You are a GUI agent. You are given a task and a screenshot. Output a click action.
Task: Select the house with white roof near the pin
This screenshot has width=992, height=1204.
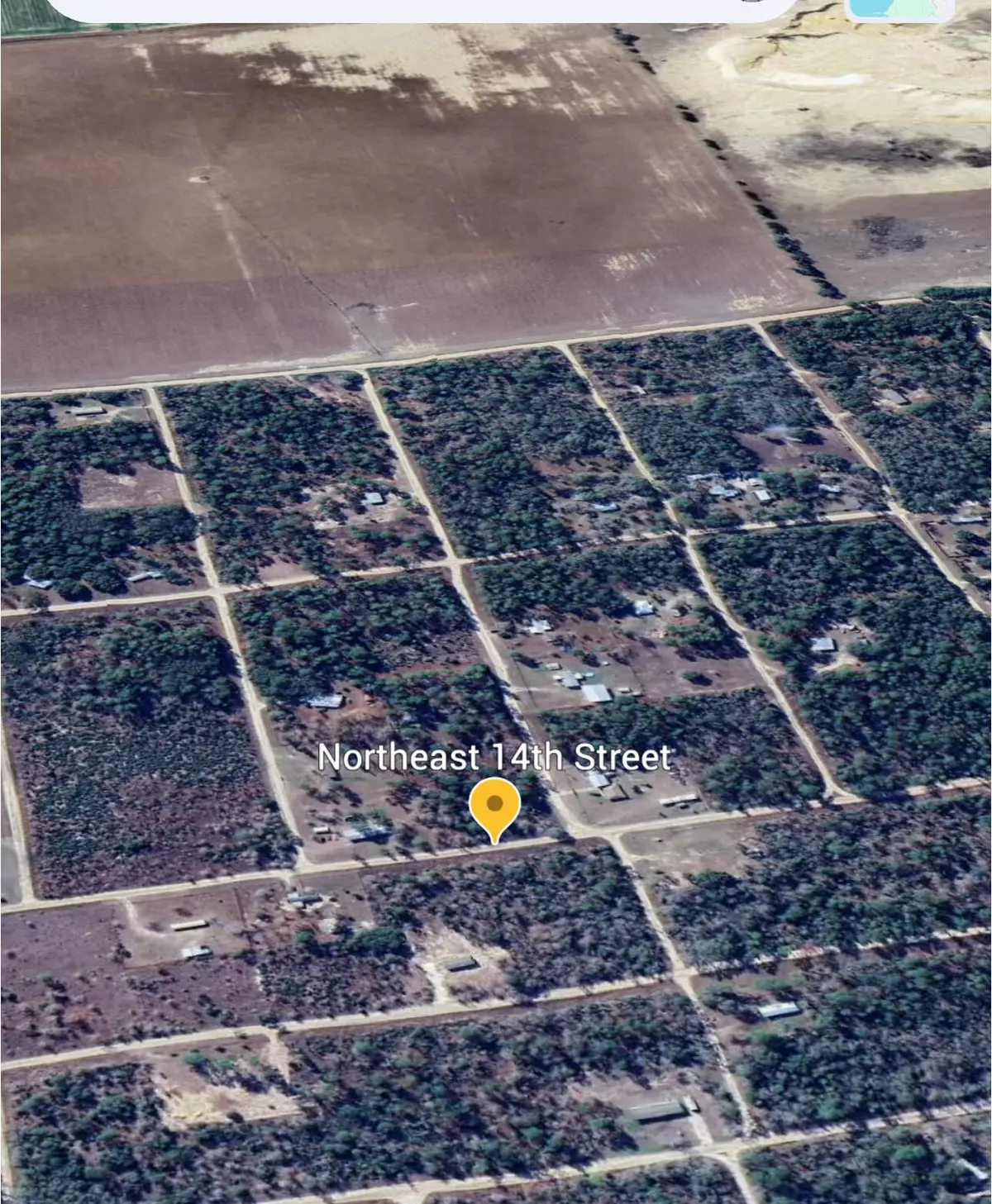603,780
